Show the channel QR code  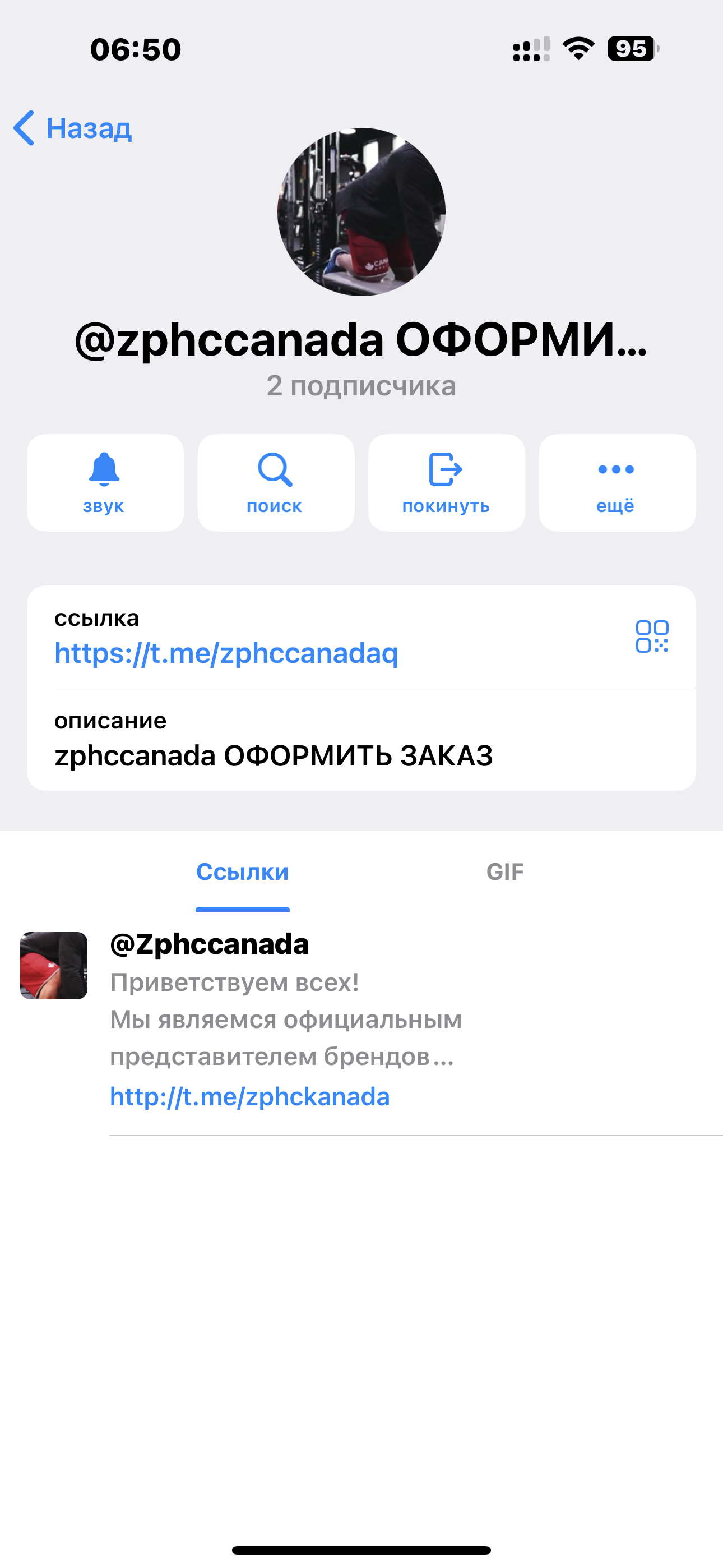coord(652,637)
